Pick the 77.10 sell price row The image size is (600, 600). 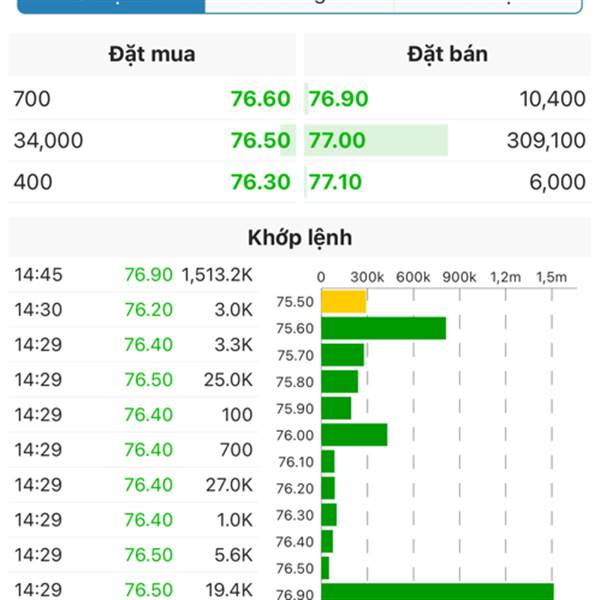[x=446, y=182]
